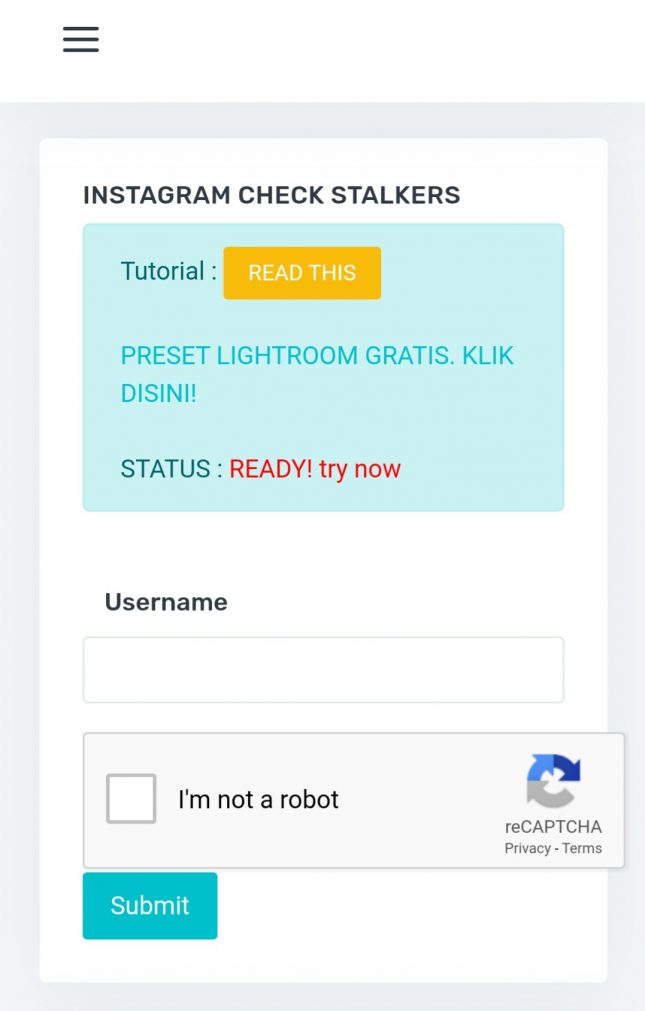
Task: Tap the READ THIS tutorial button
Action: click(302, 273)
